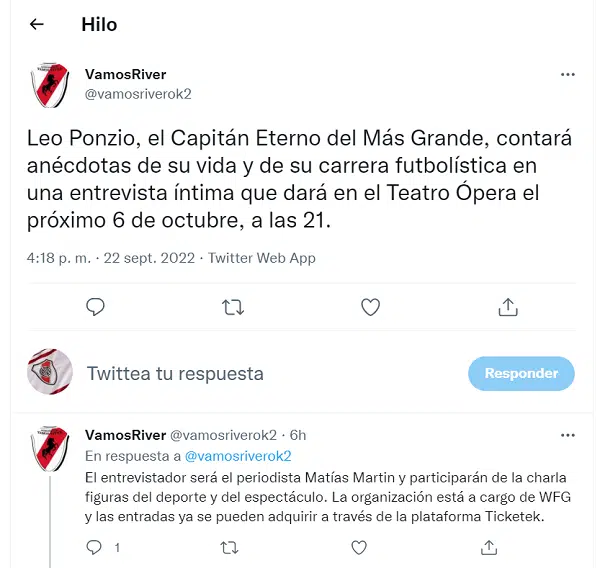Image resolution: width=600 pixels, height=568 pixels.
Task: Like the main Leo Ponzio tweet
Action: 370,307
